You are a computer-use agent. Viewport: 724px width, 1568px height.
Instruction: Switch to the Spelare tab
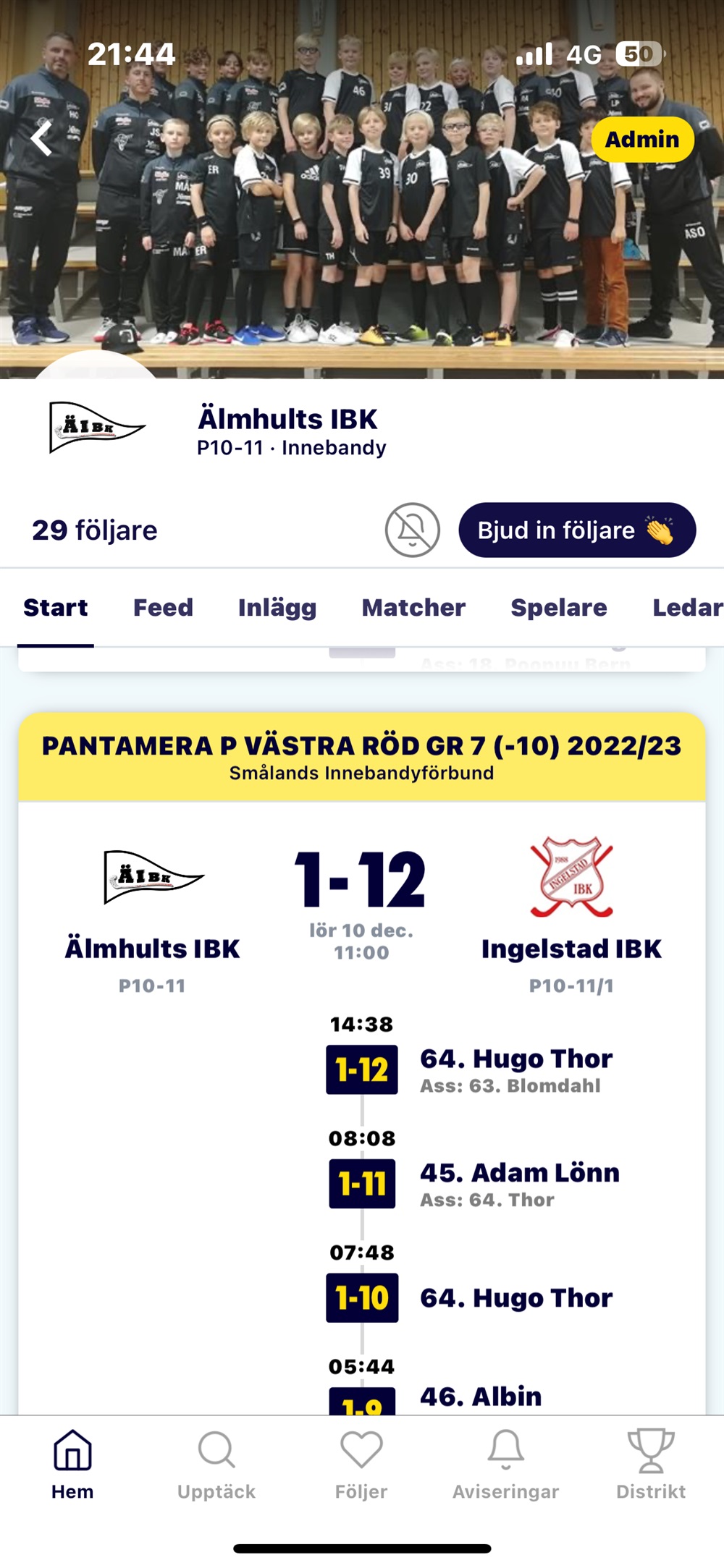click(x=558, y=608)
